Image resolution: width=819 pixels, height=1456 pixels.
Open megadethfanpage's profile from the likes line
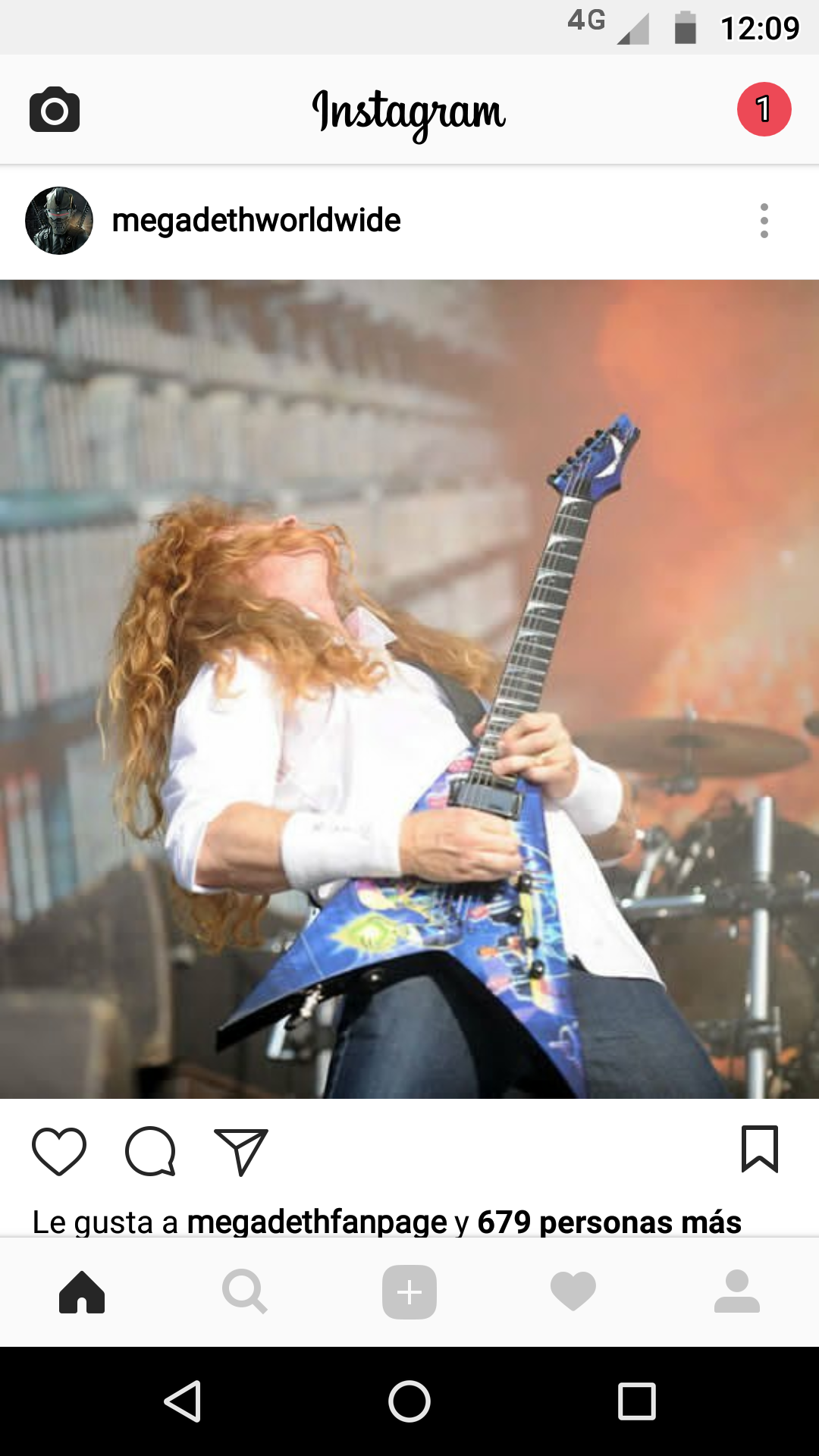(317, 1222)
